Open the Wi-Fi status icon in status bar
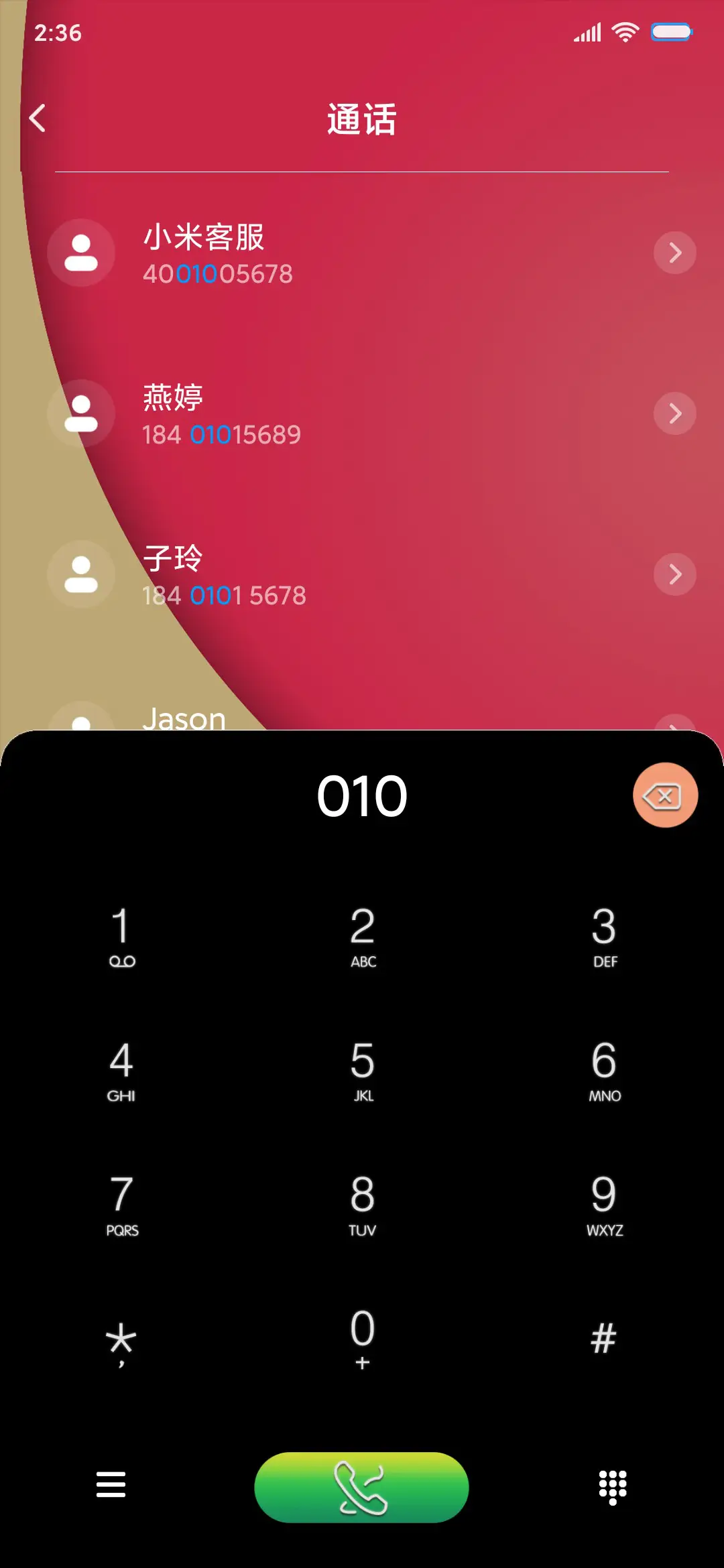 click(x=625, y=31)
